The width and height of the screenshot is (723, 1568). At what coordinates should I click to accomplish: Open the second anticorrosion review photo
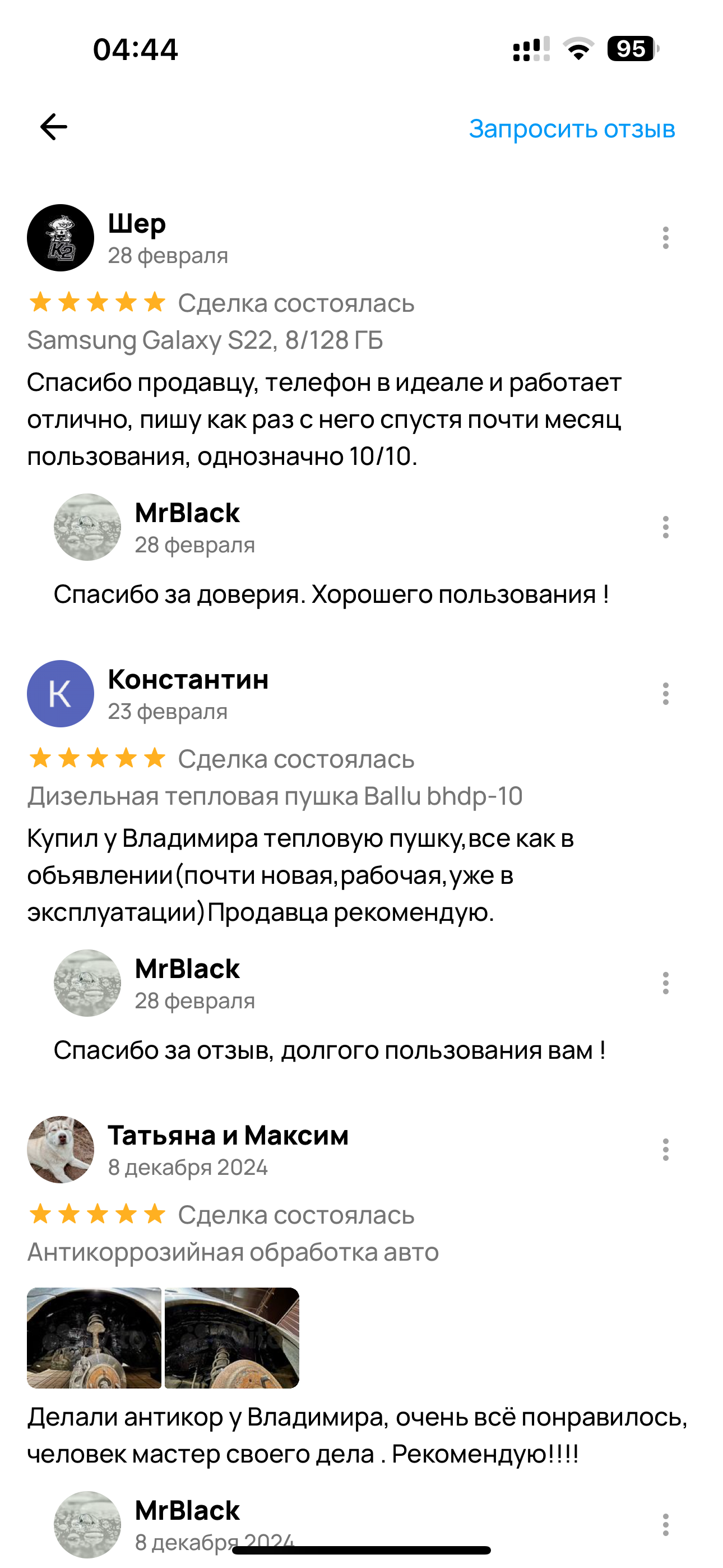232,1338
